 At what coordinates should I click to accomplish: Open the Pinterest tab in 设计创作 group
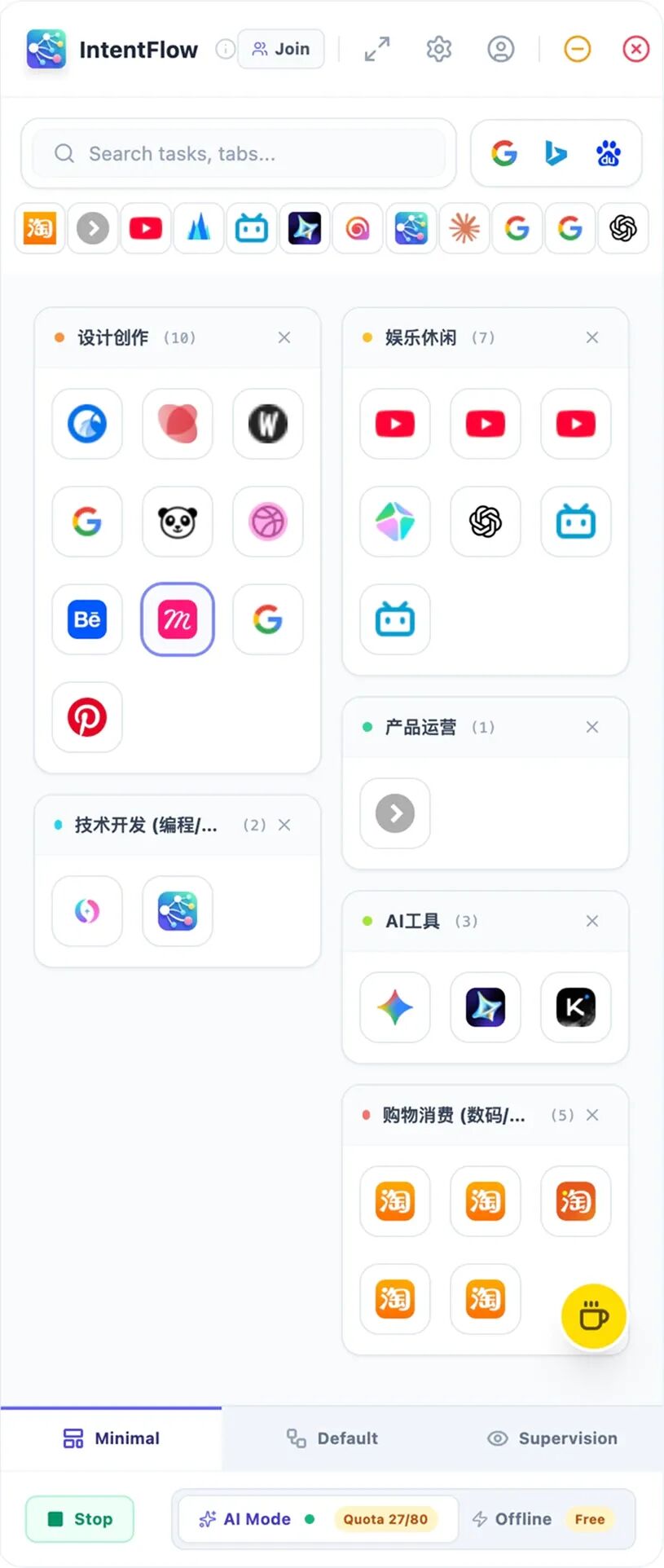(x=86, y=717)
